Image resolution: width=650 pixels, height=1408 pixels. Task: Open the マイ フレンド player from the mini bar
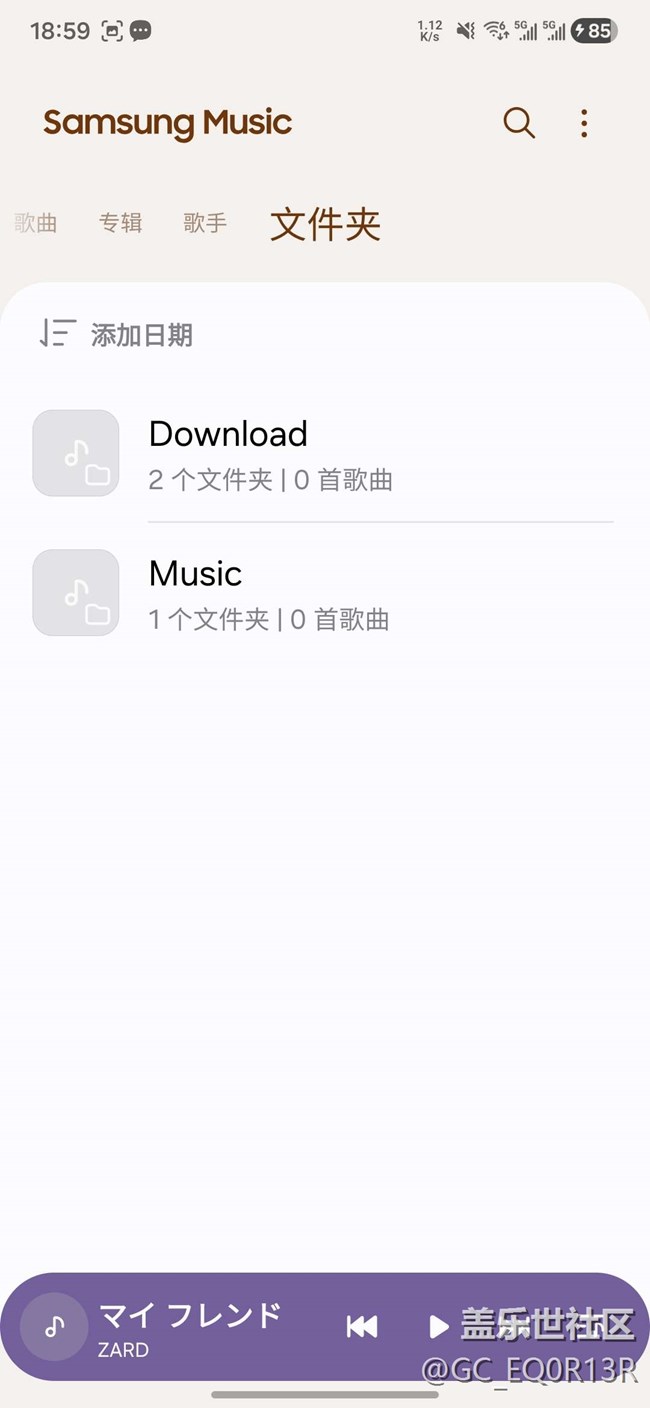point(190,1326)
